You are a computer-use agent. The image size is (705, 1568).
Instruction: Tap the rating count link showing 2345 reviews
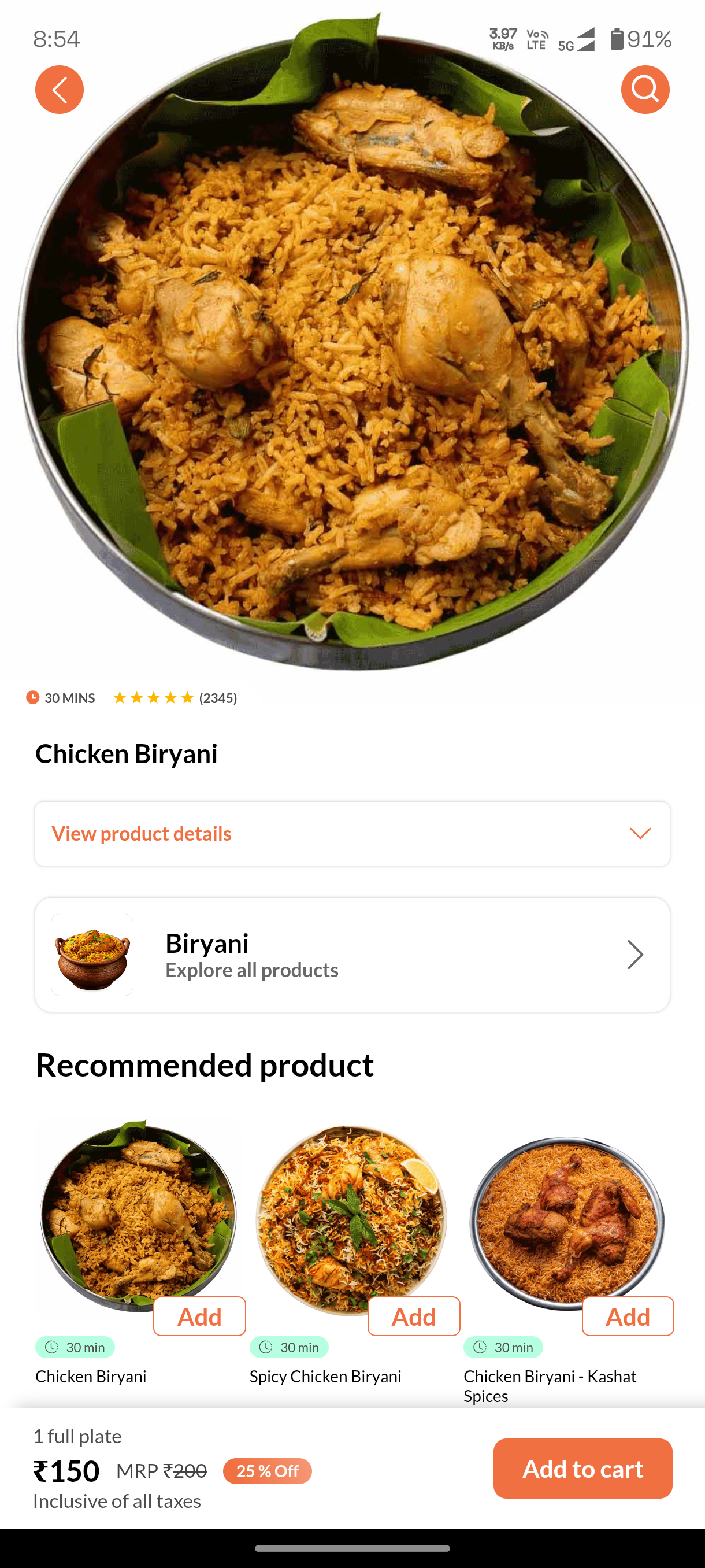(x=217, y=698)
